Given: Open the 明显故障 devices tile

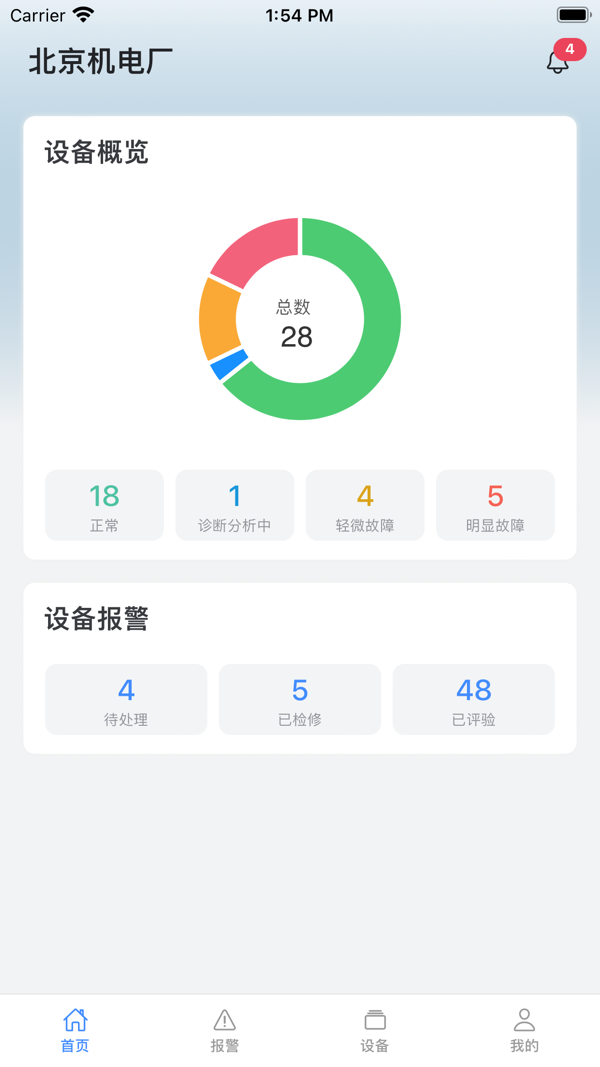Looking at the screenshot, I should (x=495, y=505).
